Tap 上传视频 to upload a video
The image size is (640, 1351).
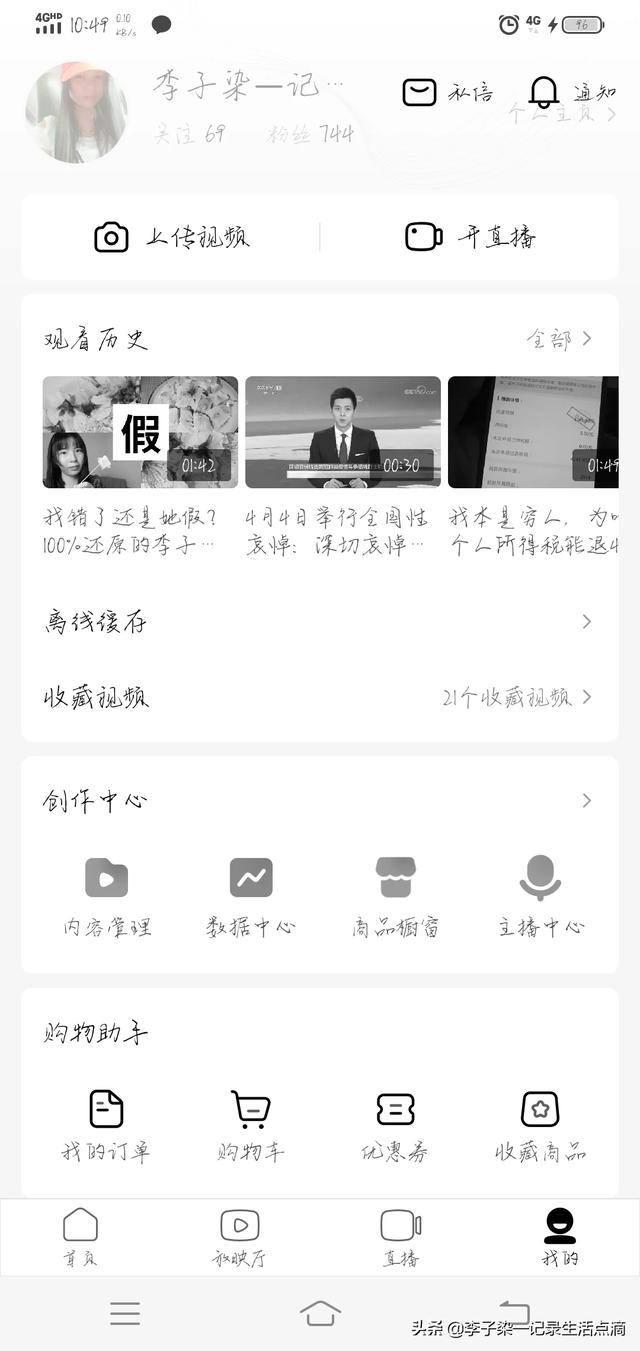point(171,237)
